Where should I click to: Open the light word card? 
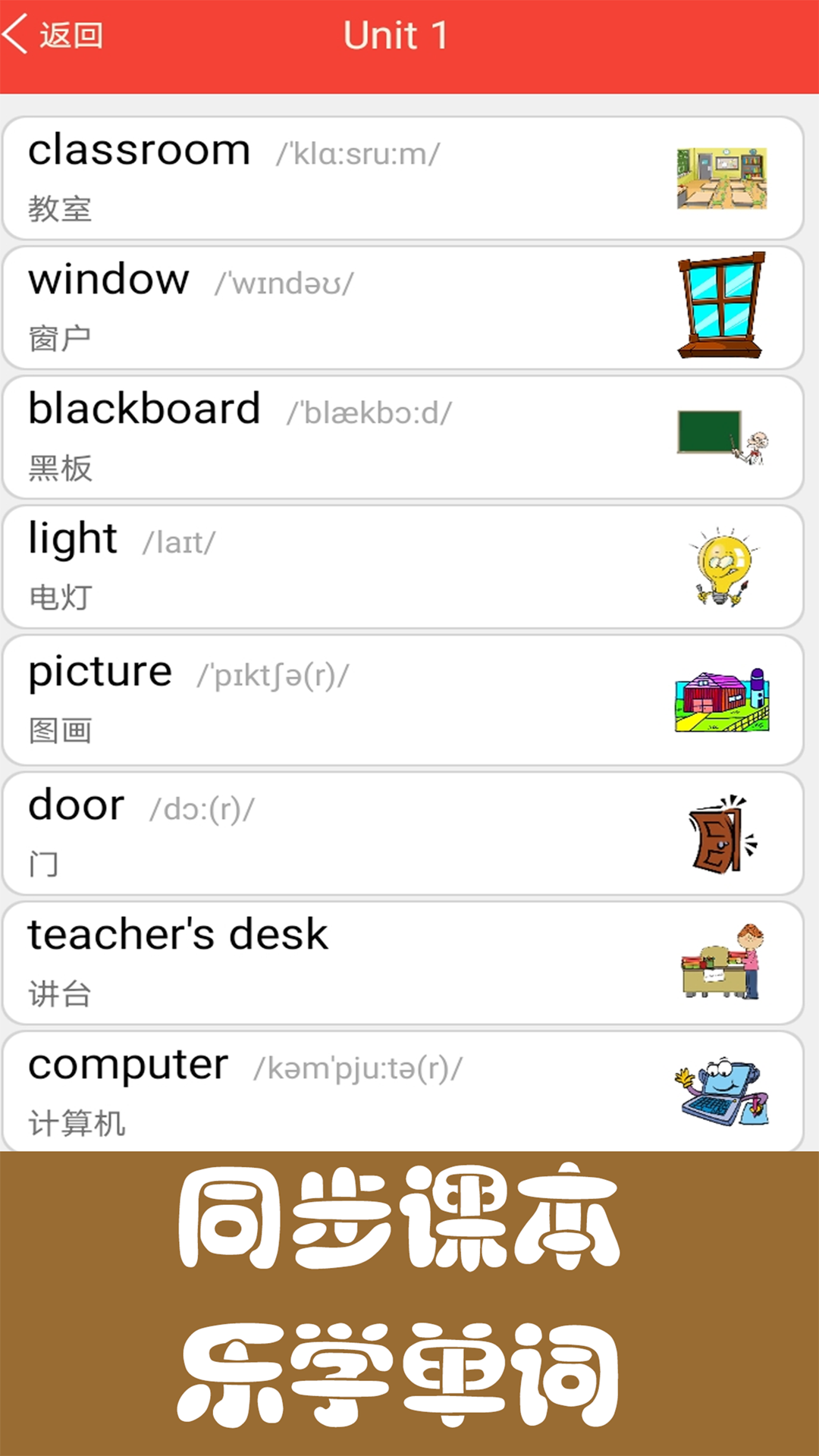coord(402,567)
